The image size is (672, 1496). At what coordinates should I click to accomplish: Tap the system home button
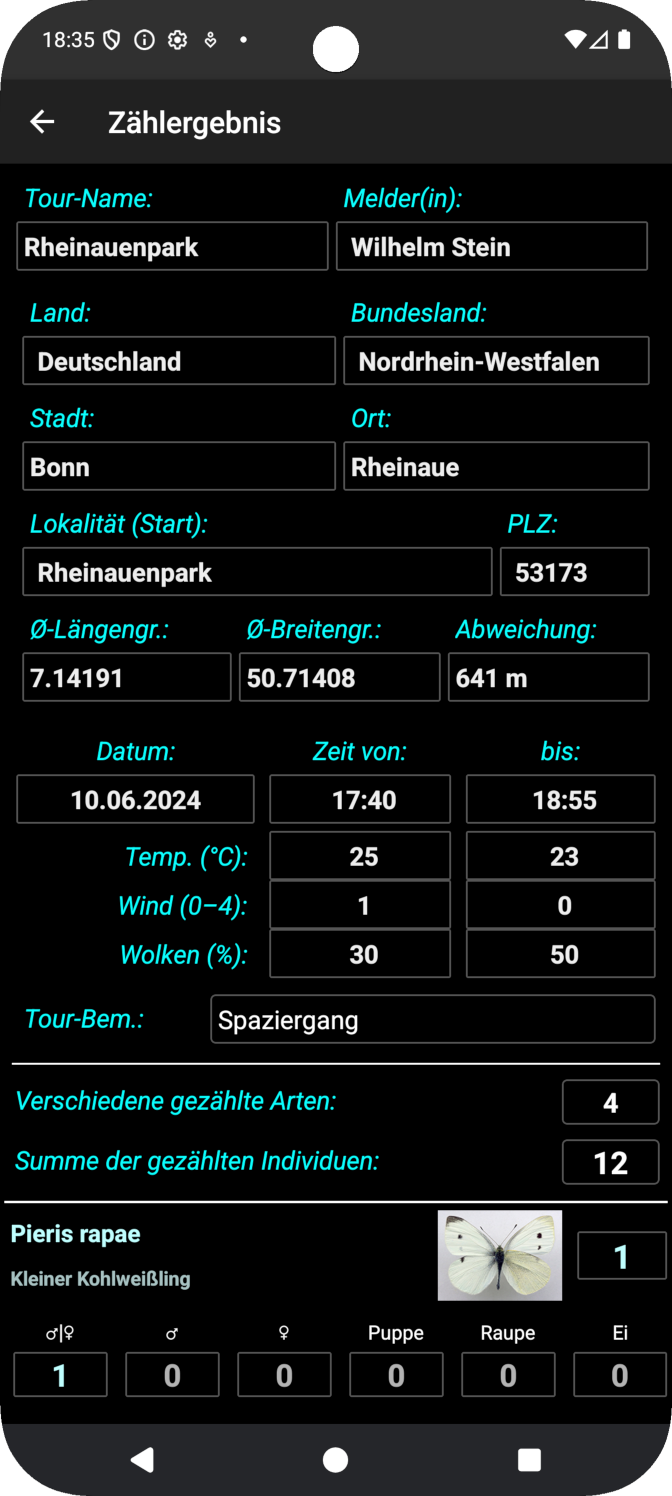336,1460
